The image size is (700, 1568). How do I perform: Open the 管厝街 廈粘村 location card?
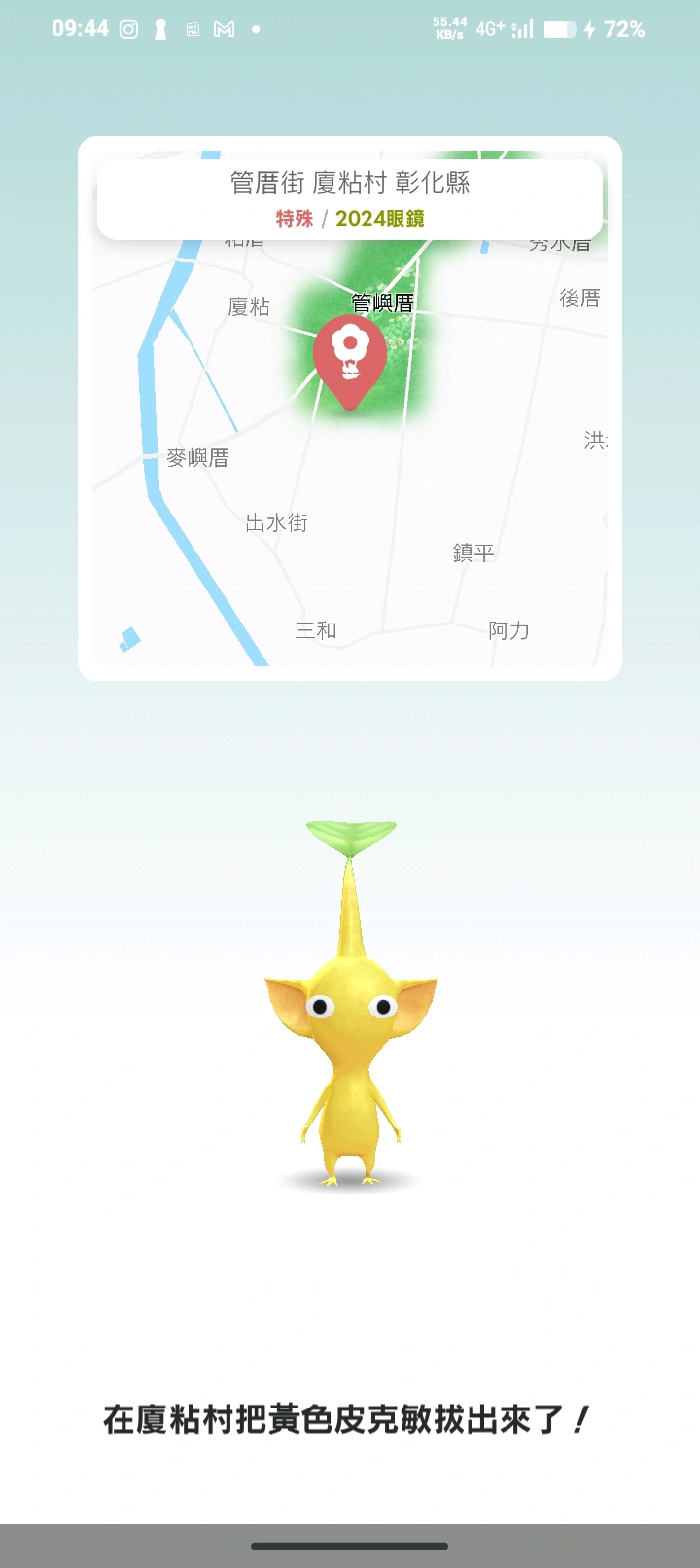[350, 198]
